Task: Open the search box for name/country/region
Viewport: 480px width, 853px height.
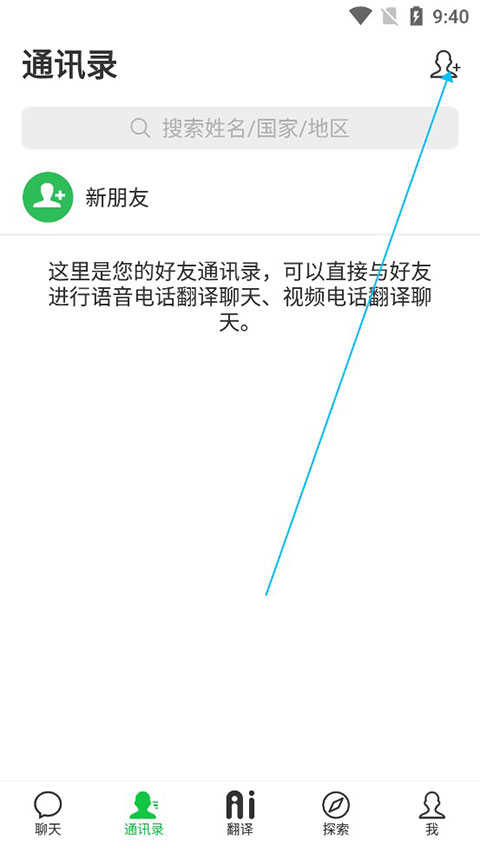Action: (240, 128)
